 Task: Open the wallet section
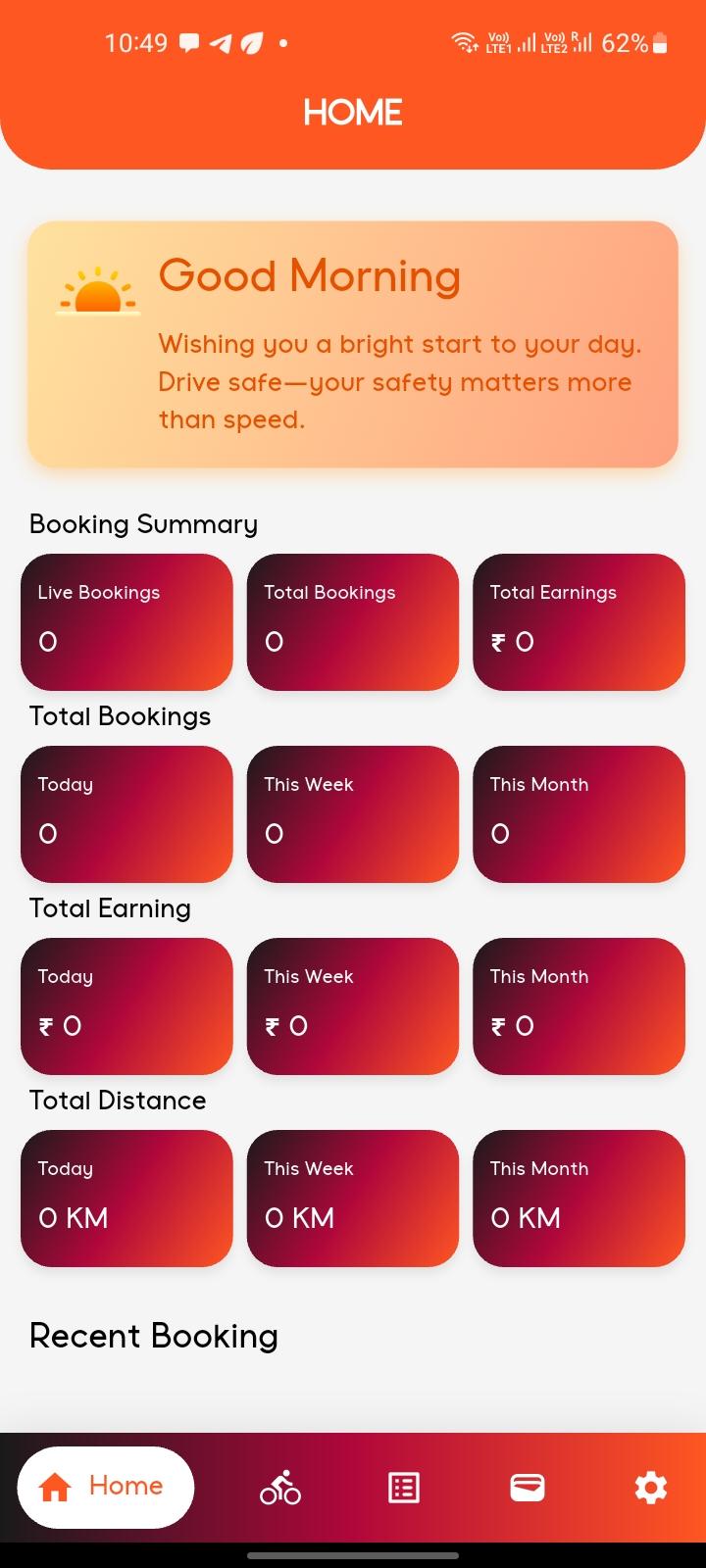pos(527,1487)
